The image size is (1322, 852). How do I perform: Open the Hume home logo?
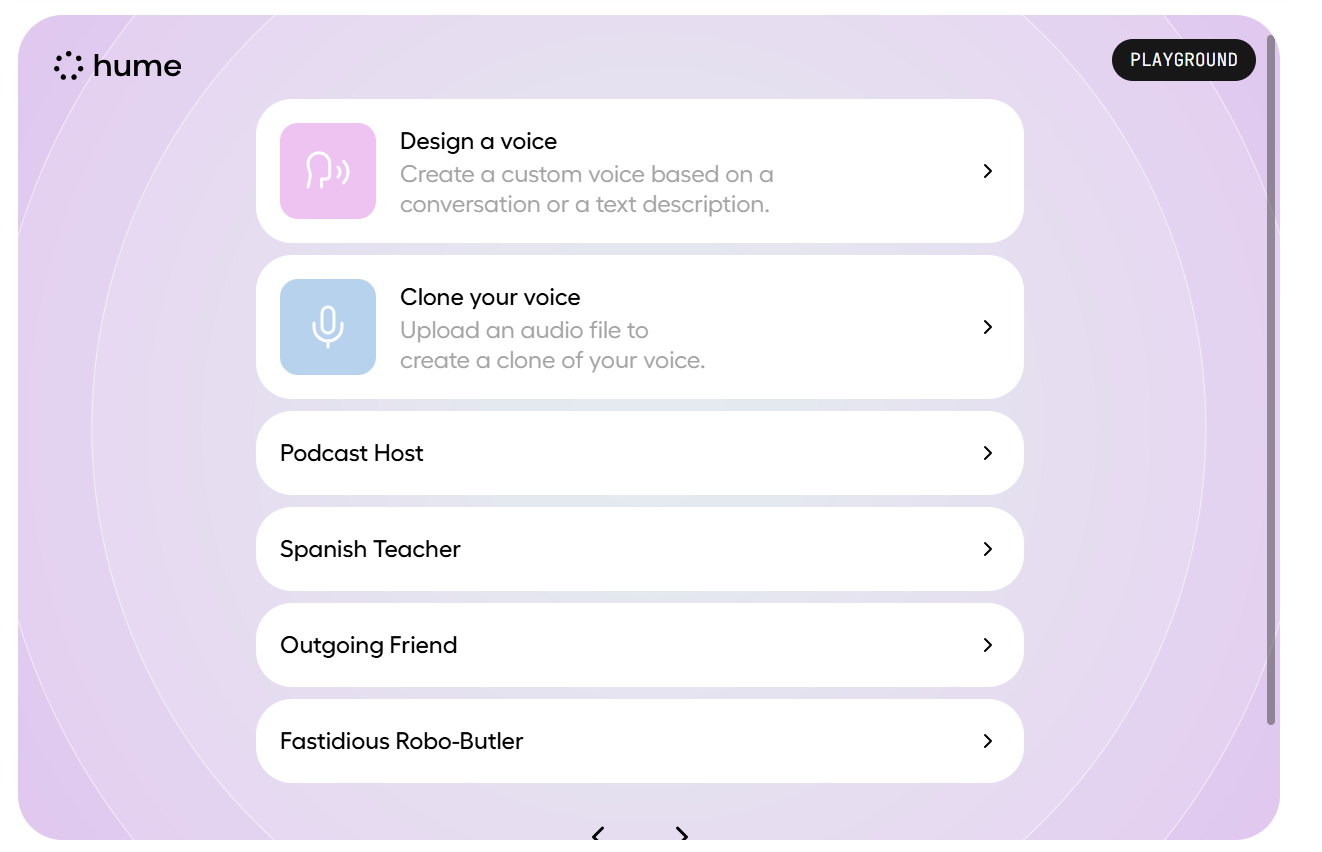pyautogui.click(x=118, y=66)
